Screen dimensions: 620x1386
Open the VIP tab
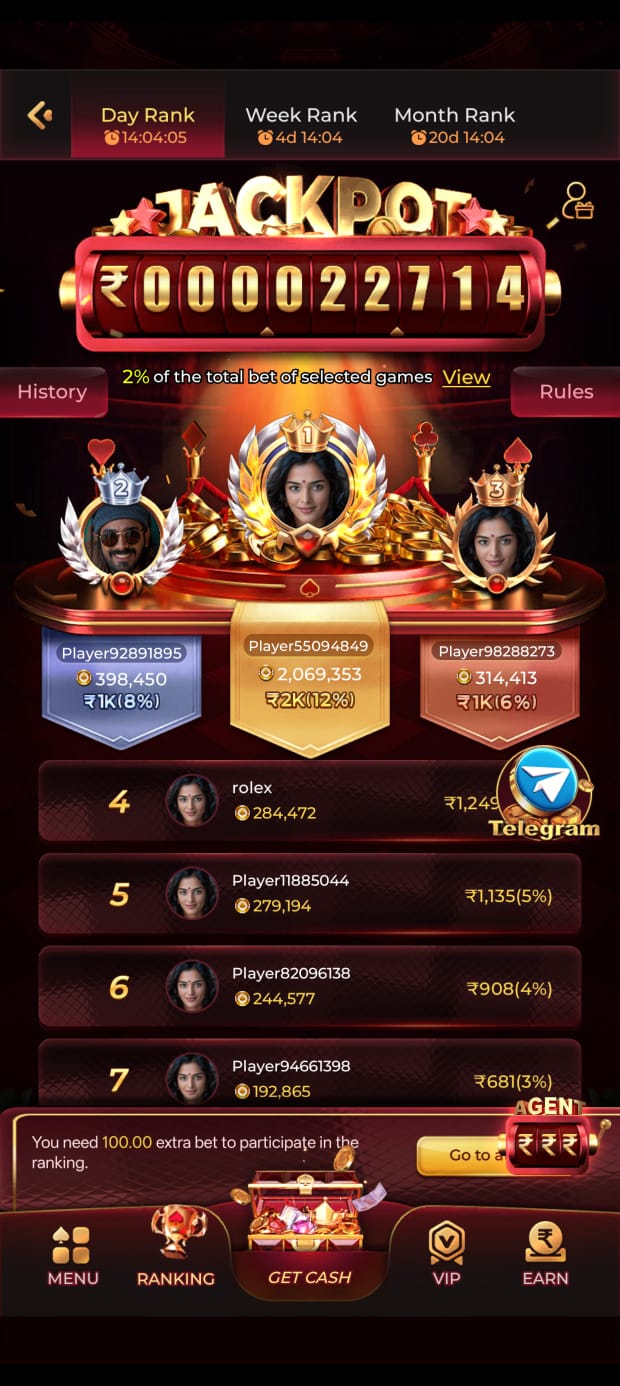tap(445, 1255)
